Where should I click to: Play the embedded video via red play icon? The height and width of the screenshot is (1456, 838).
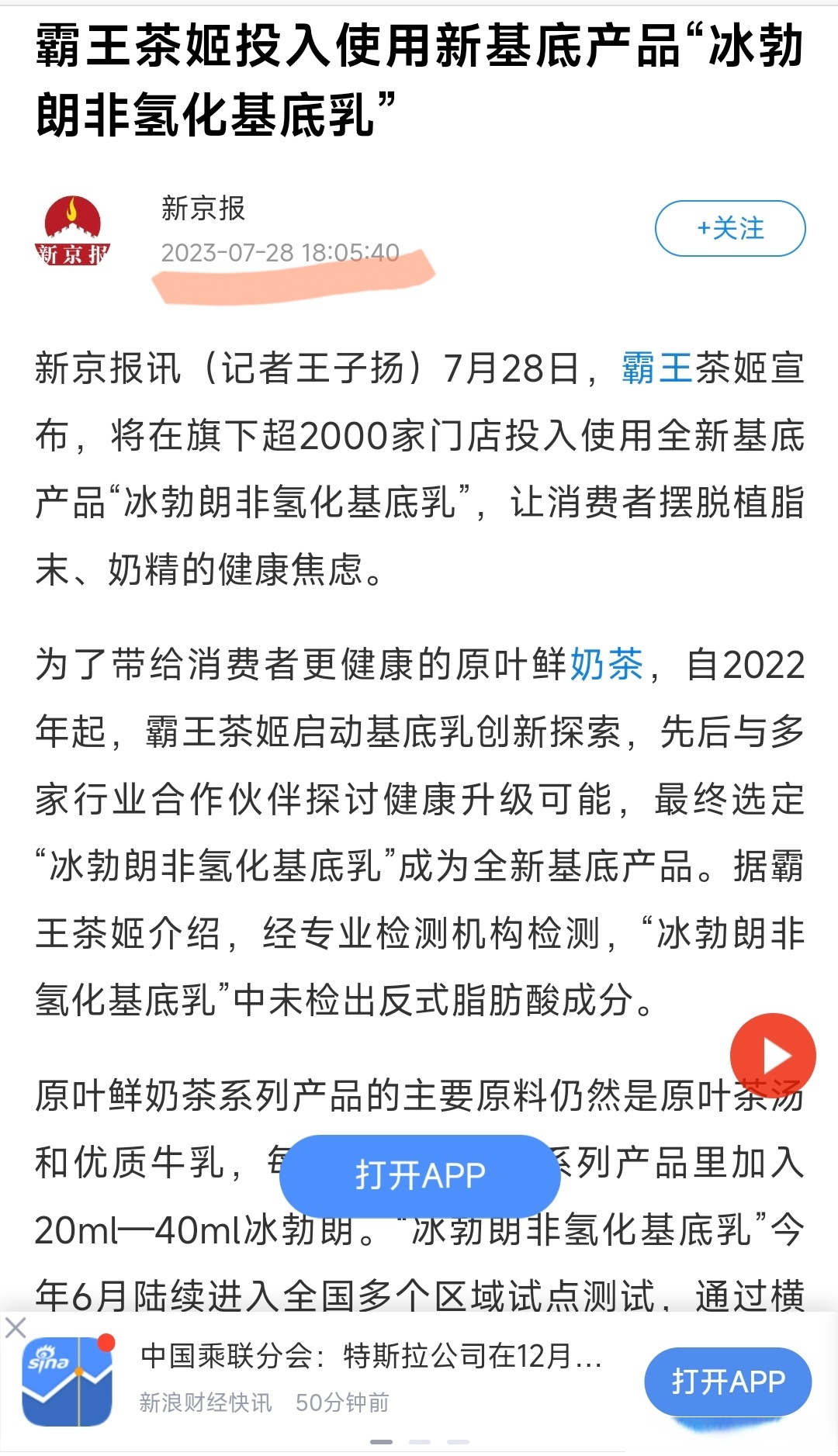(x=775, y=1054)
